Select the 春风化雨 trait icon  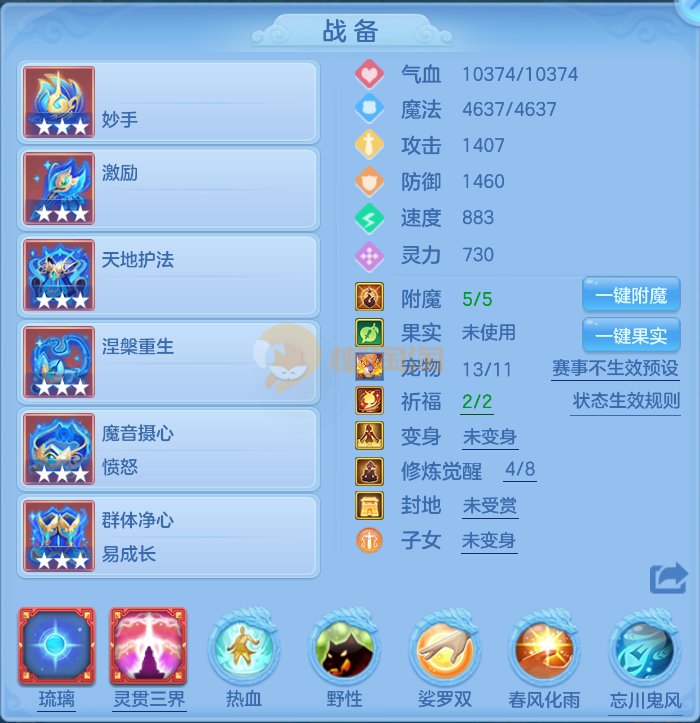[544, 650]
